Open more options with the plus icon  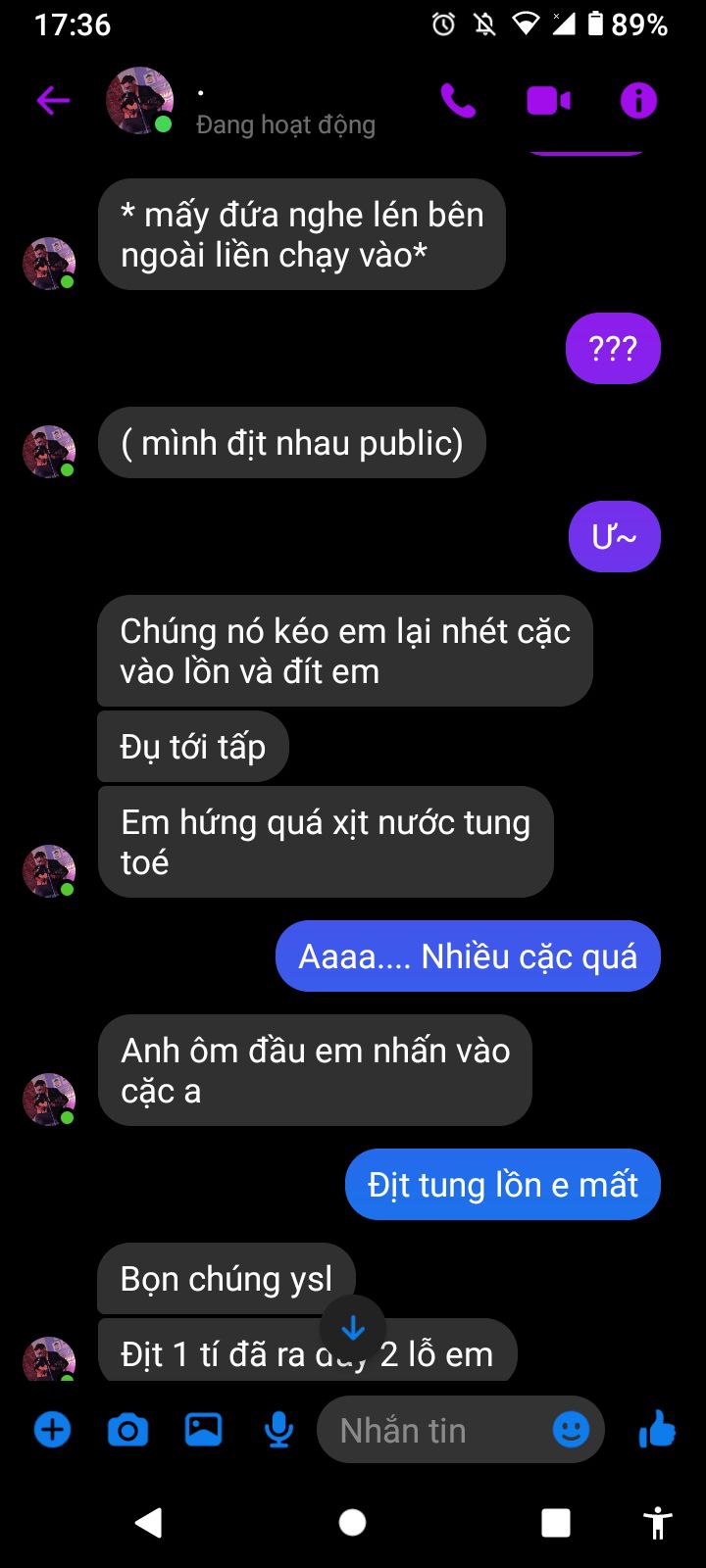tap(53, 1430)
